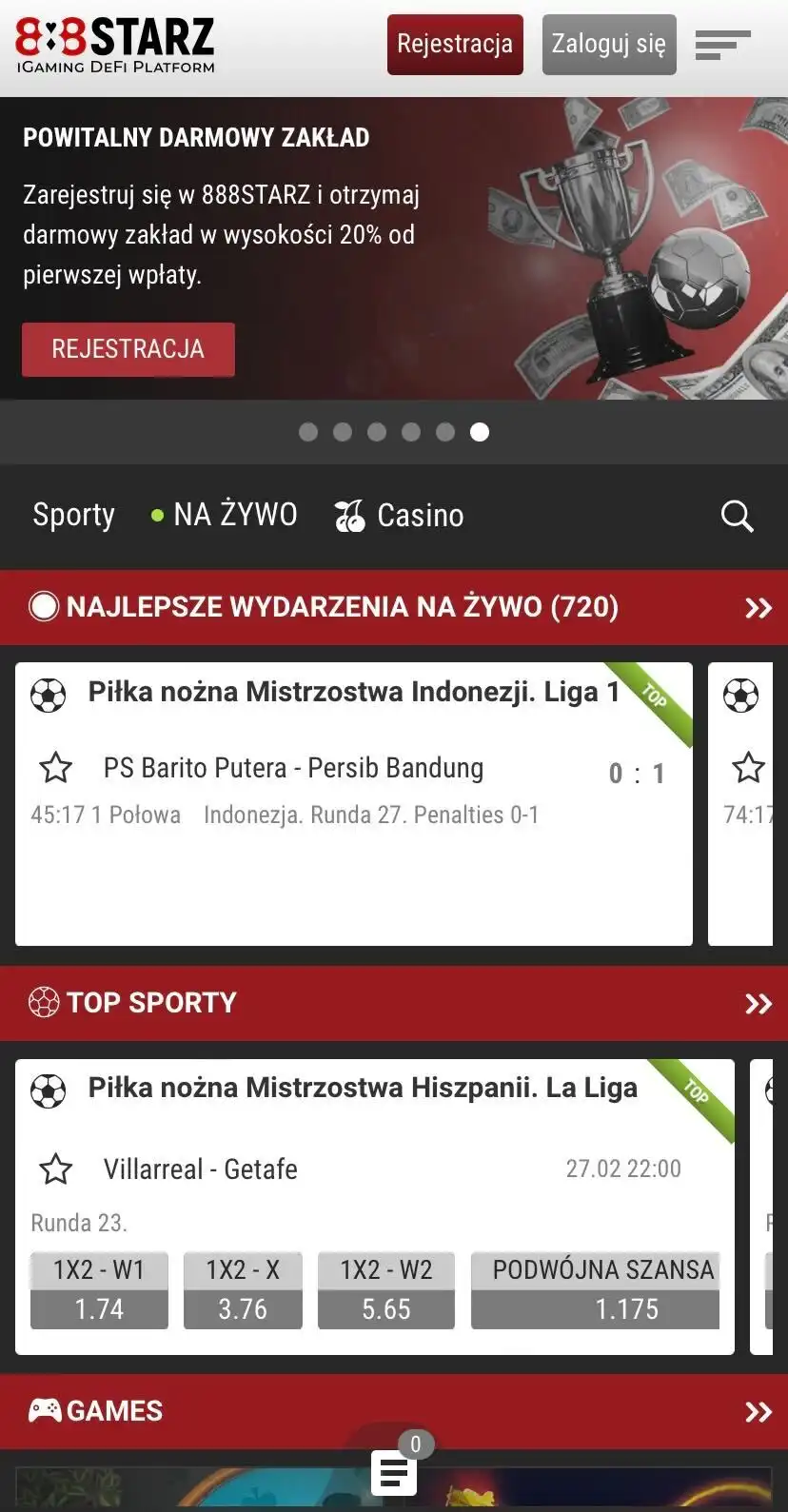Open the GAMES section
Viewport: 788px width, 1512px height.
coord(758,1411)
